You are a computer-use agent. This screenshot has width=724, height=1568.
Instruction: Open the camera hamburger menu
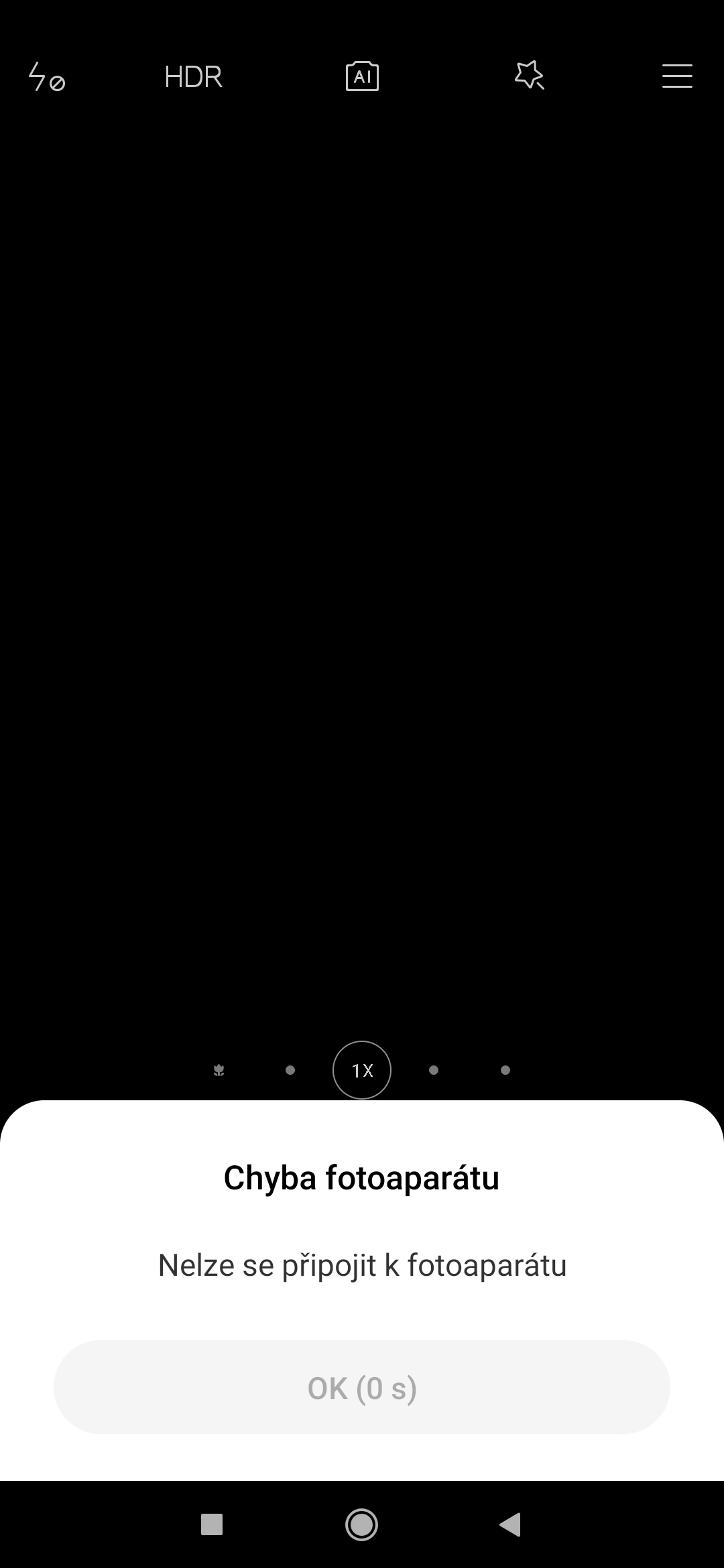pyautogui.click(x=677, y=76)
